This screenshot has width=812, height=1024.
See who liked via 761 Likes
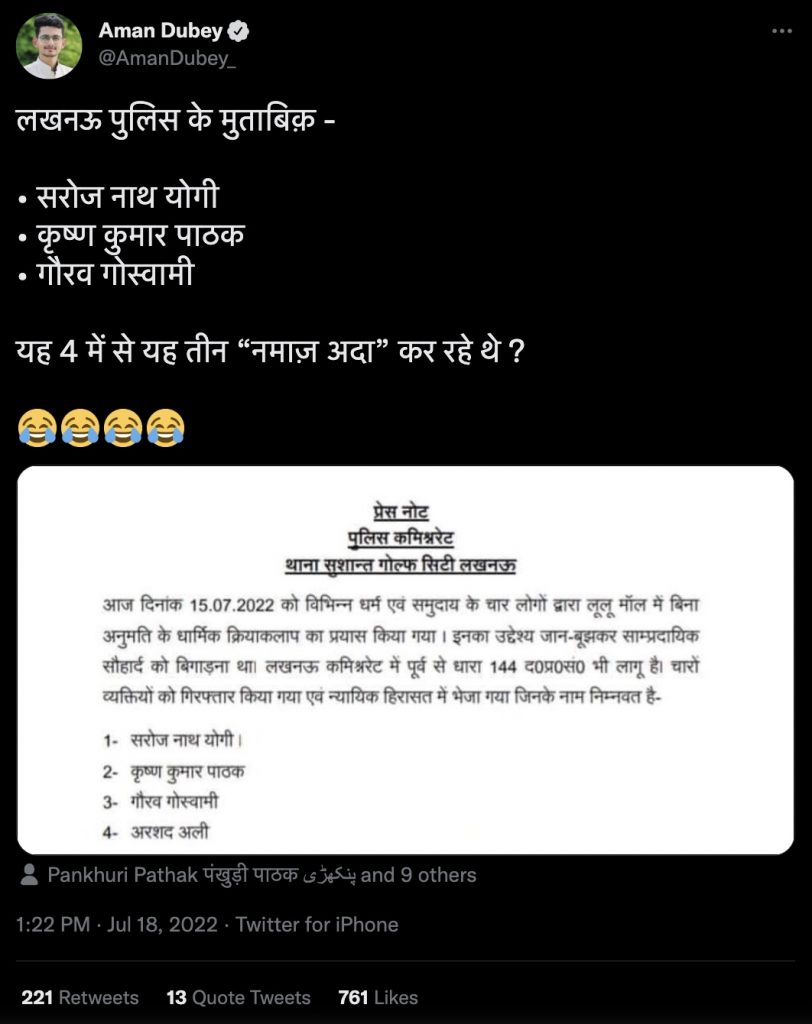tap(378, 997)
